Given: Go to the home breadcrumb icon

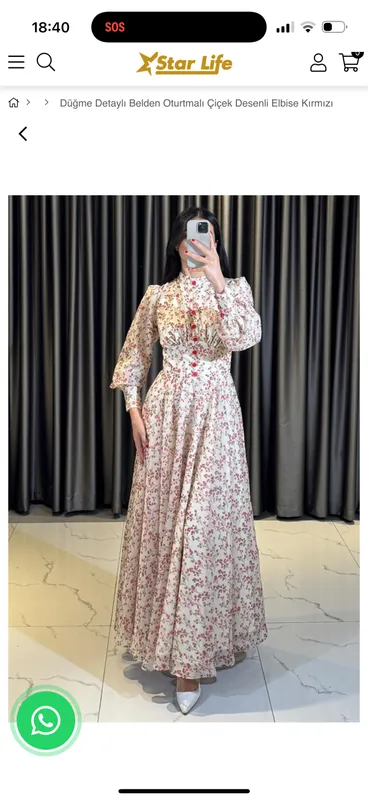Looking at the screenshot, I should click(14, 103).
